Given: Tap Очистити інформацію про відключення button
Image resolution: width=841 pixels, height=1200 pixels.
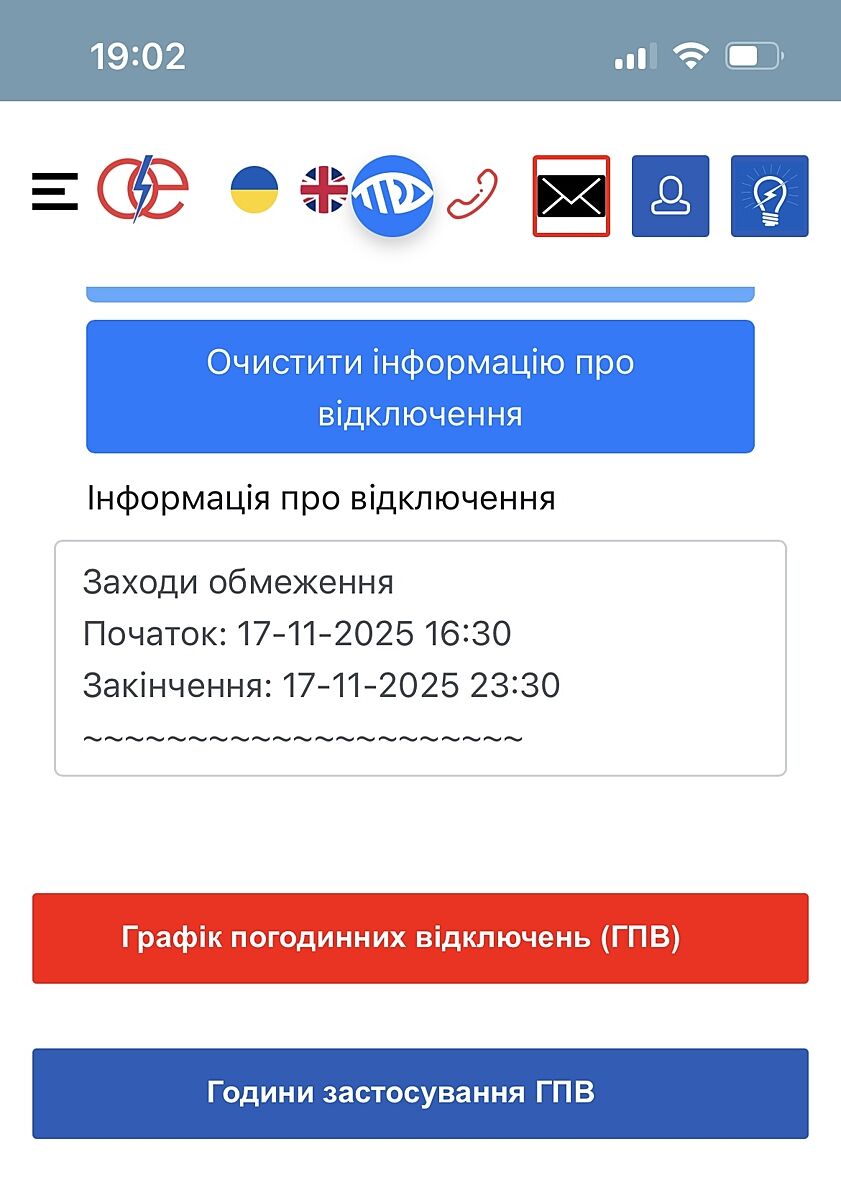Looking at the screenshot, I should [420, 387].
